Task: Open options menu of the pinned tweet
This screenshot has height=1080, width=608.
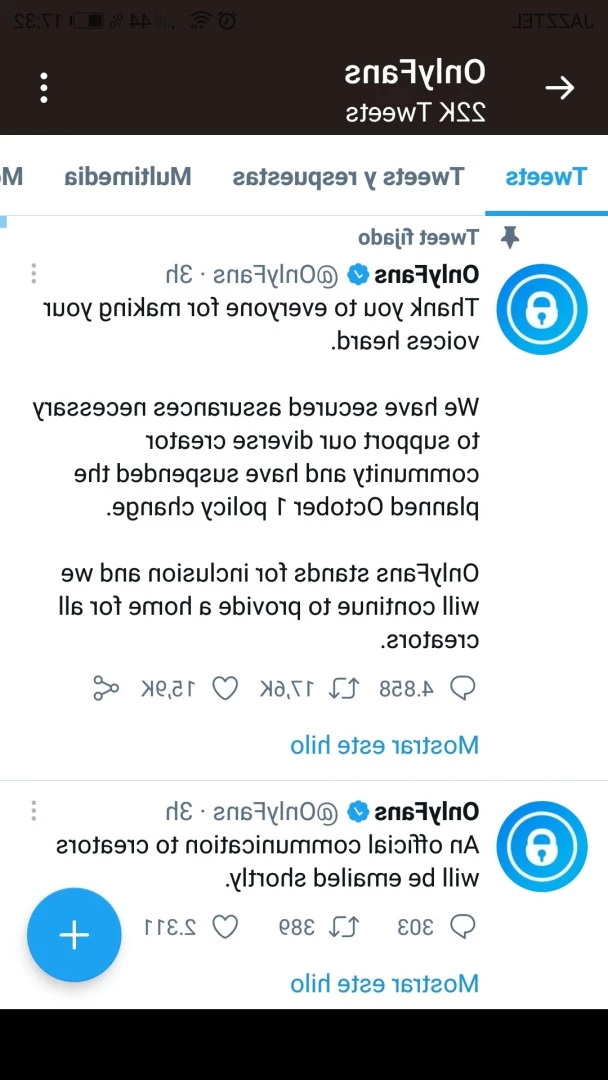Action: (x=32, y=274)
